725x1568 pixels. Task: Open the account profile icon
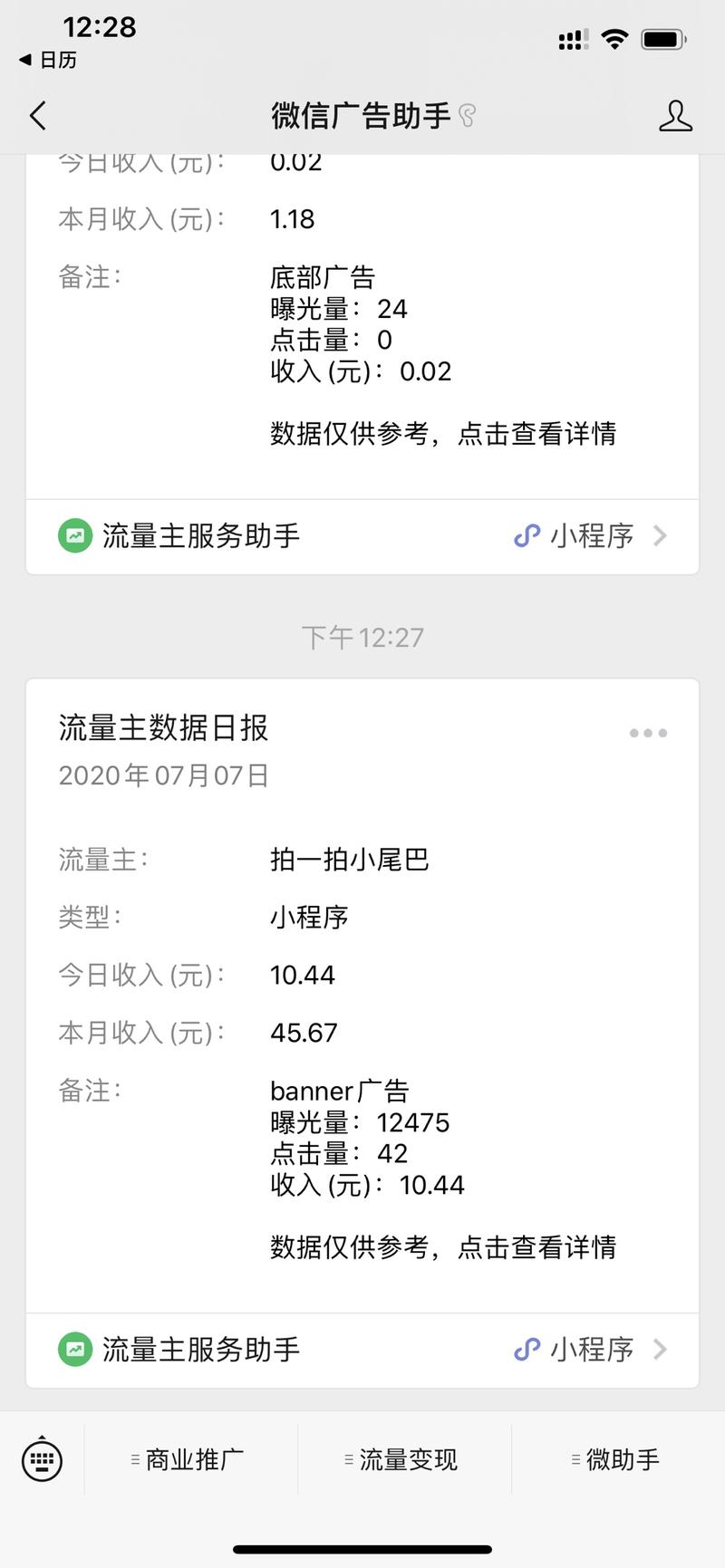[675, 116]
